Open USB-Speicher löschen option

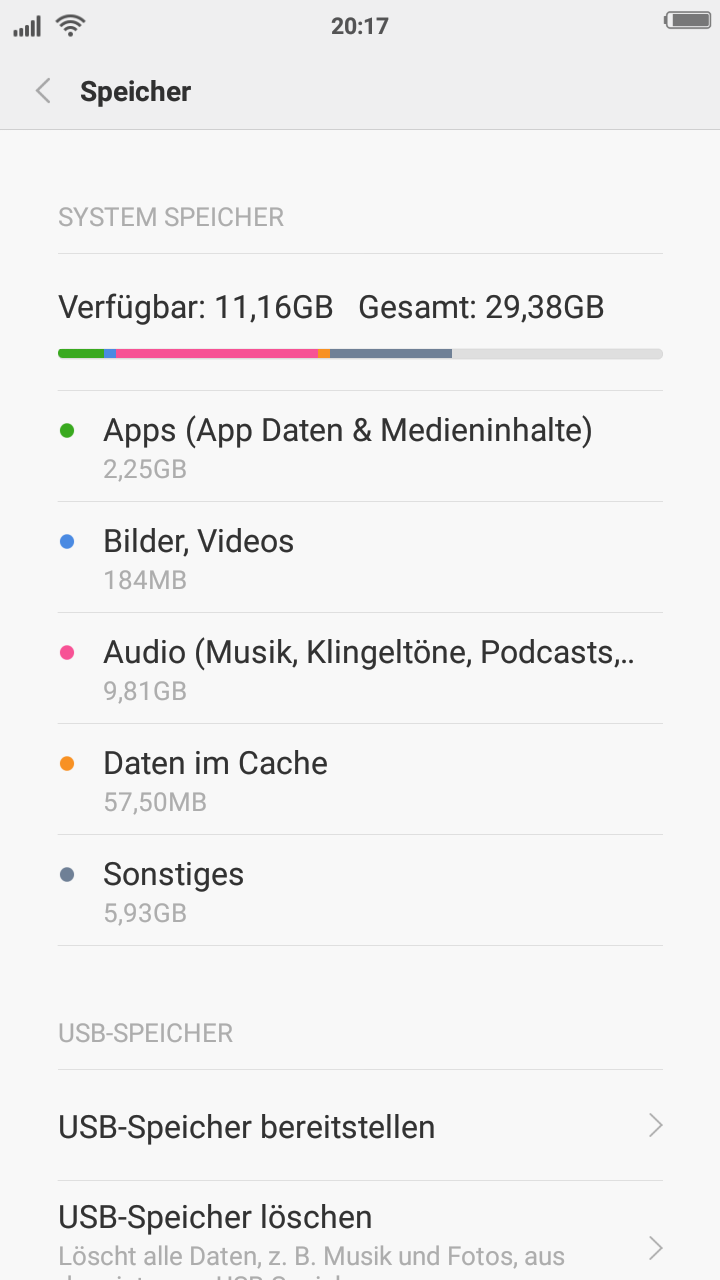point(360,1231)
